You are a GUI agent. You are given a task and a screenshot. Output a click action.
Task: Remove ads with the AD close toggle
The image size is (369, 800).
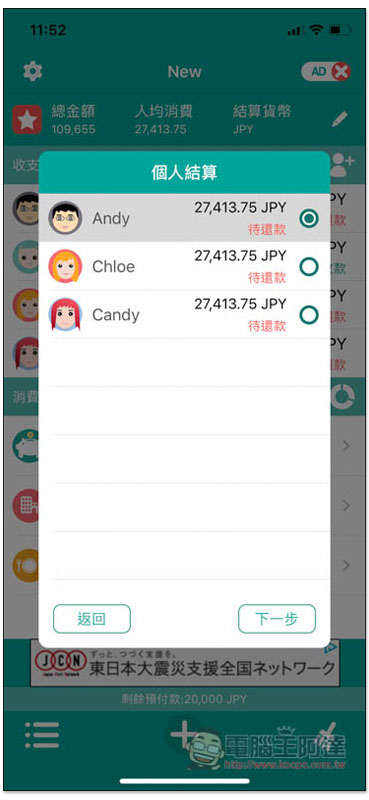[326, 71]
